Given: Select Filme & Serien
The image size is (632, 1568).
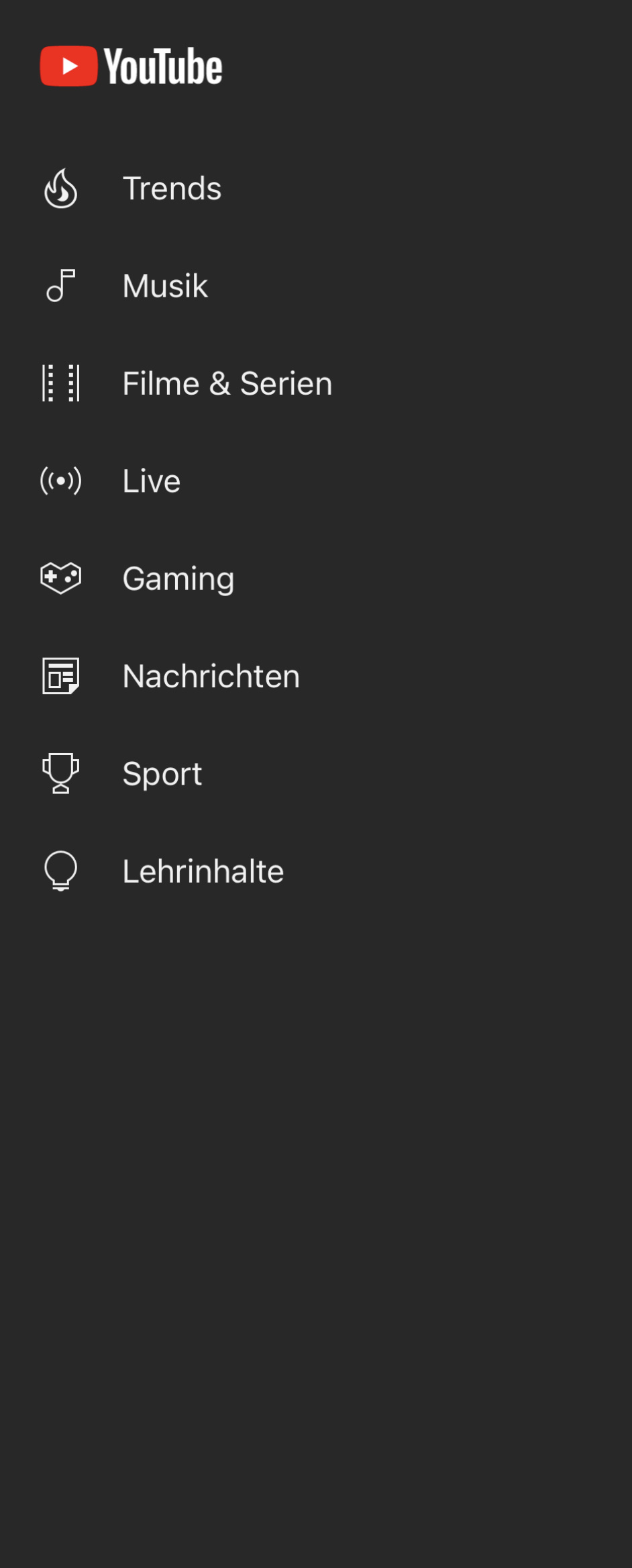Looking at the screenshot, I should click(227, 384).
